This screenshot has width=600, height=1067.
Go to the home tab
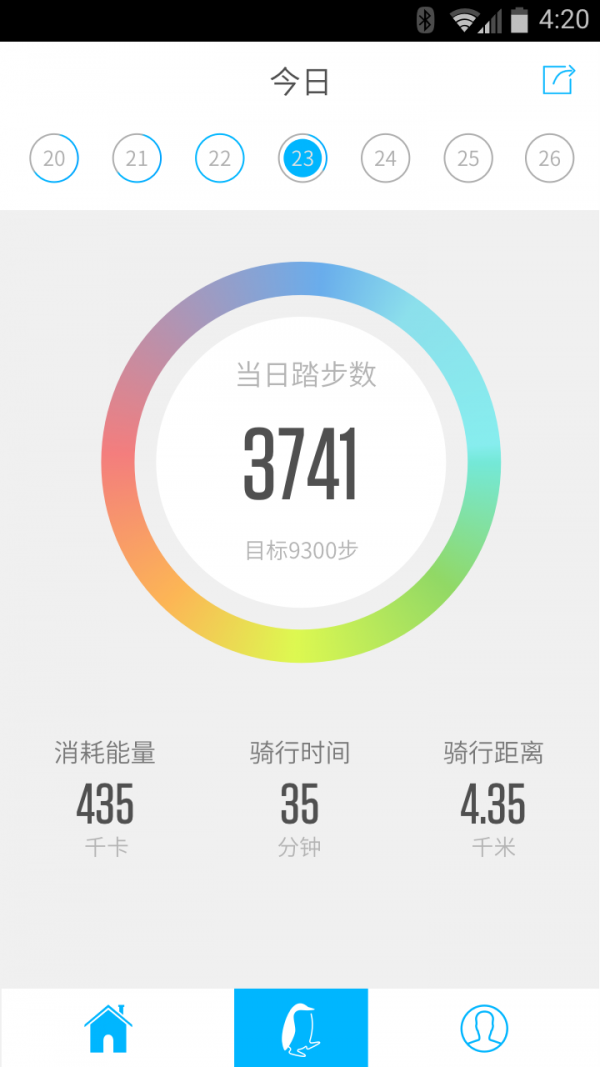[x=108, y=1027]
